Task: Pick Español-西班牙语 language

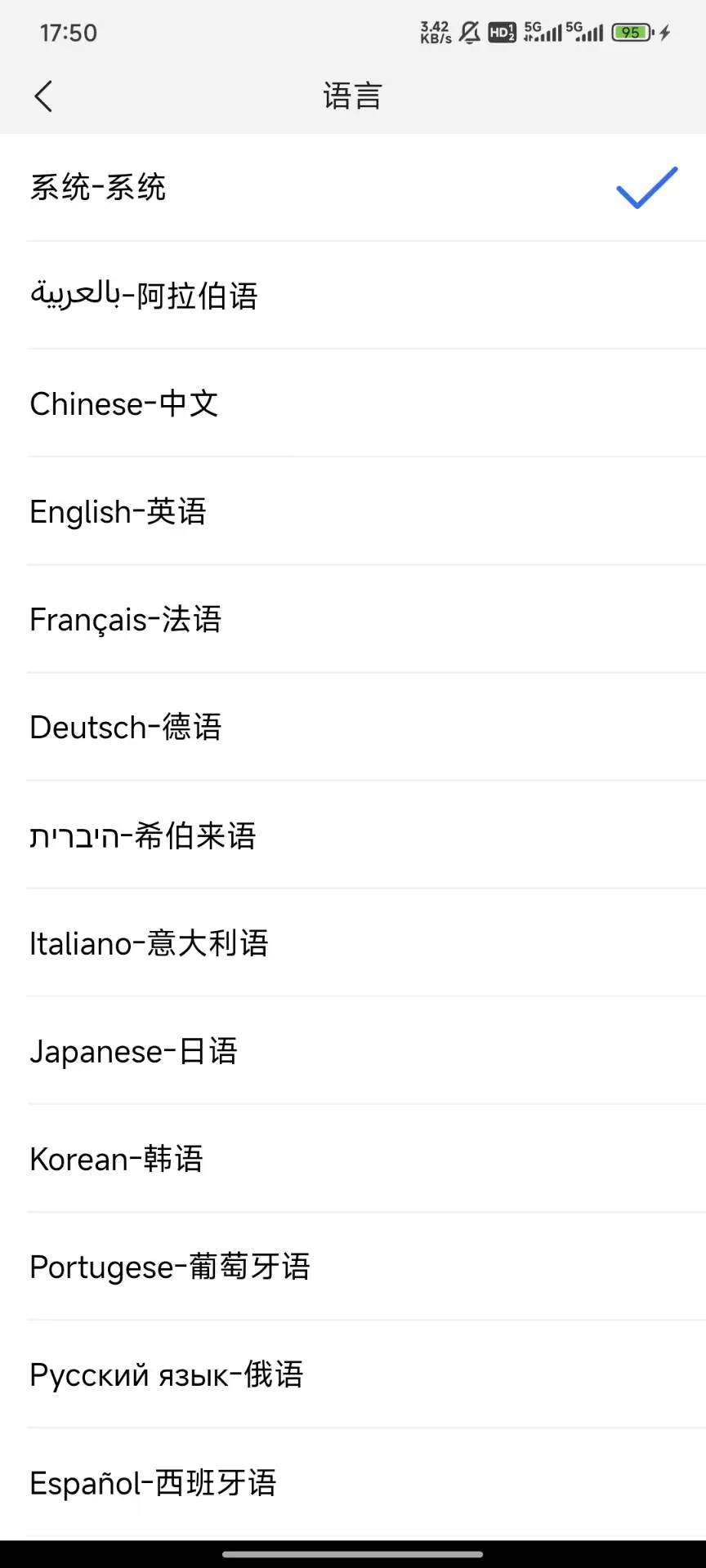Action: point(154,1482)
